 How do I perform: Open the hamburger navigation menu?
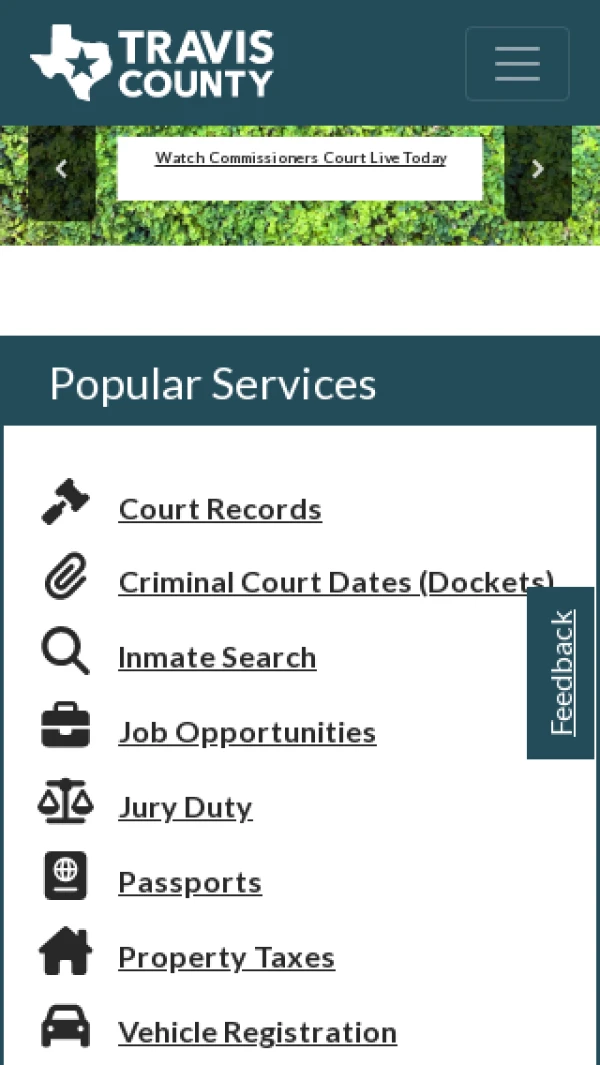(x=517, y=64)
